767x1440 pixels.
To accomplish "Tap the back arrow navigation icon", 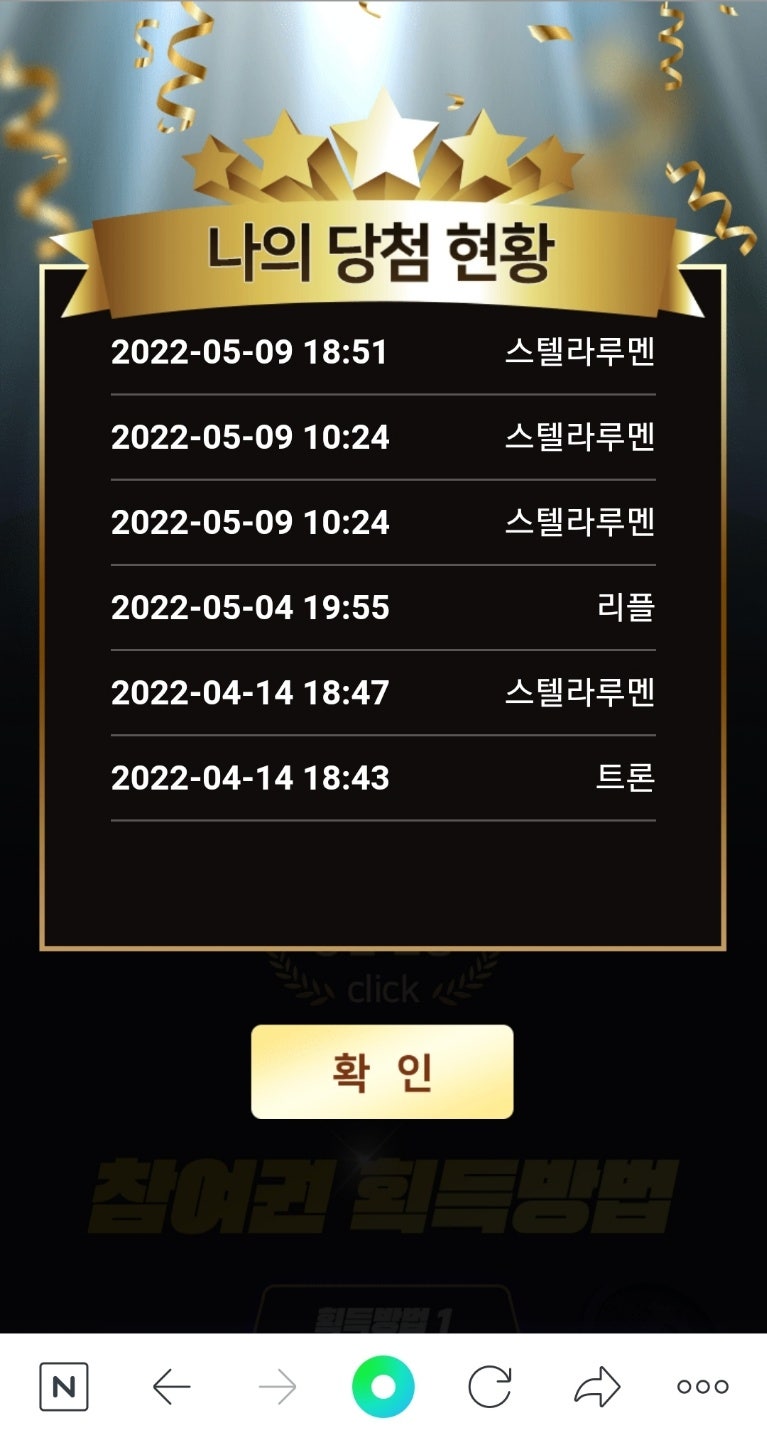I will (x=172, y=1386).
